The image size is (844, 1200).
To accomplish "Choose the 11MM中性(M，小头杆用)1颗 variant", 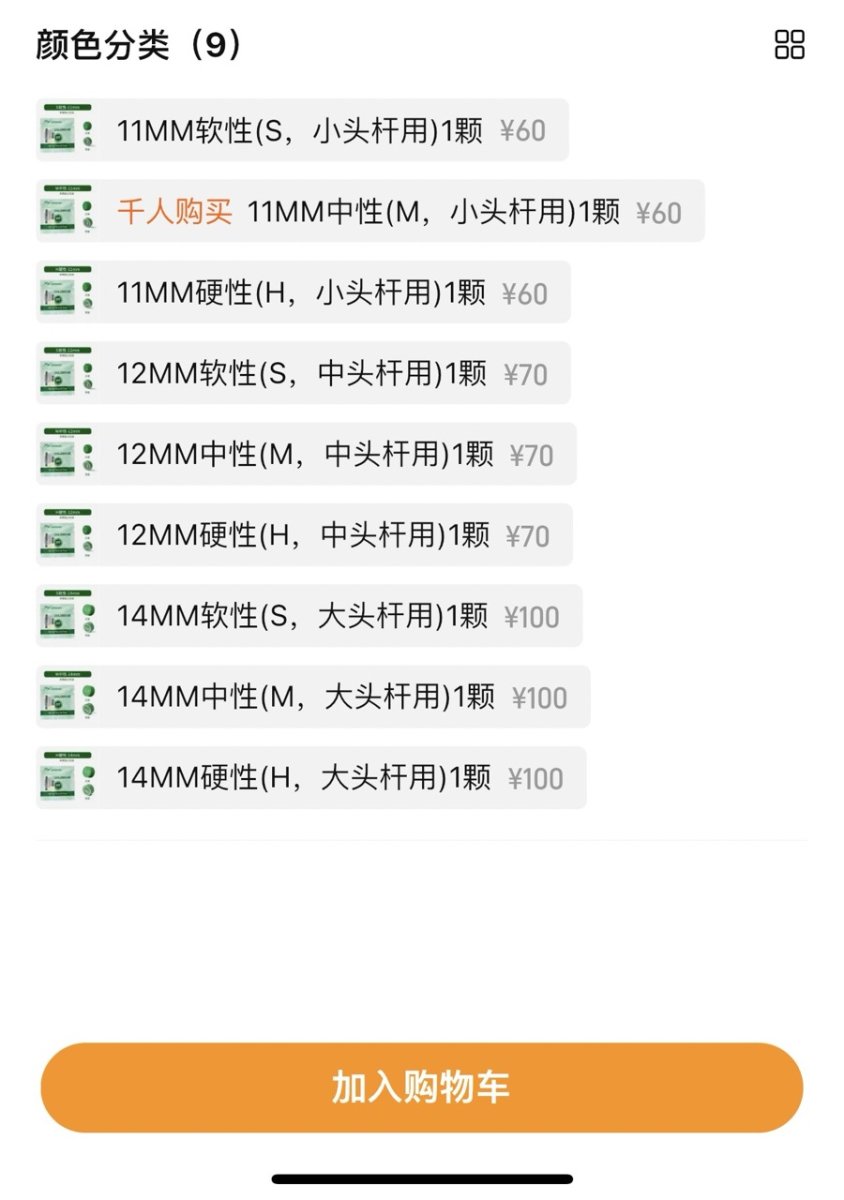I will pos(370,212).
